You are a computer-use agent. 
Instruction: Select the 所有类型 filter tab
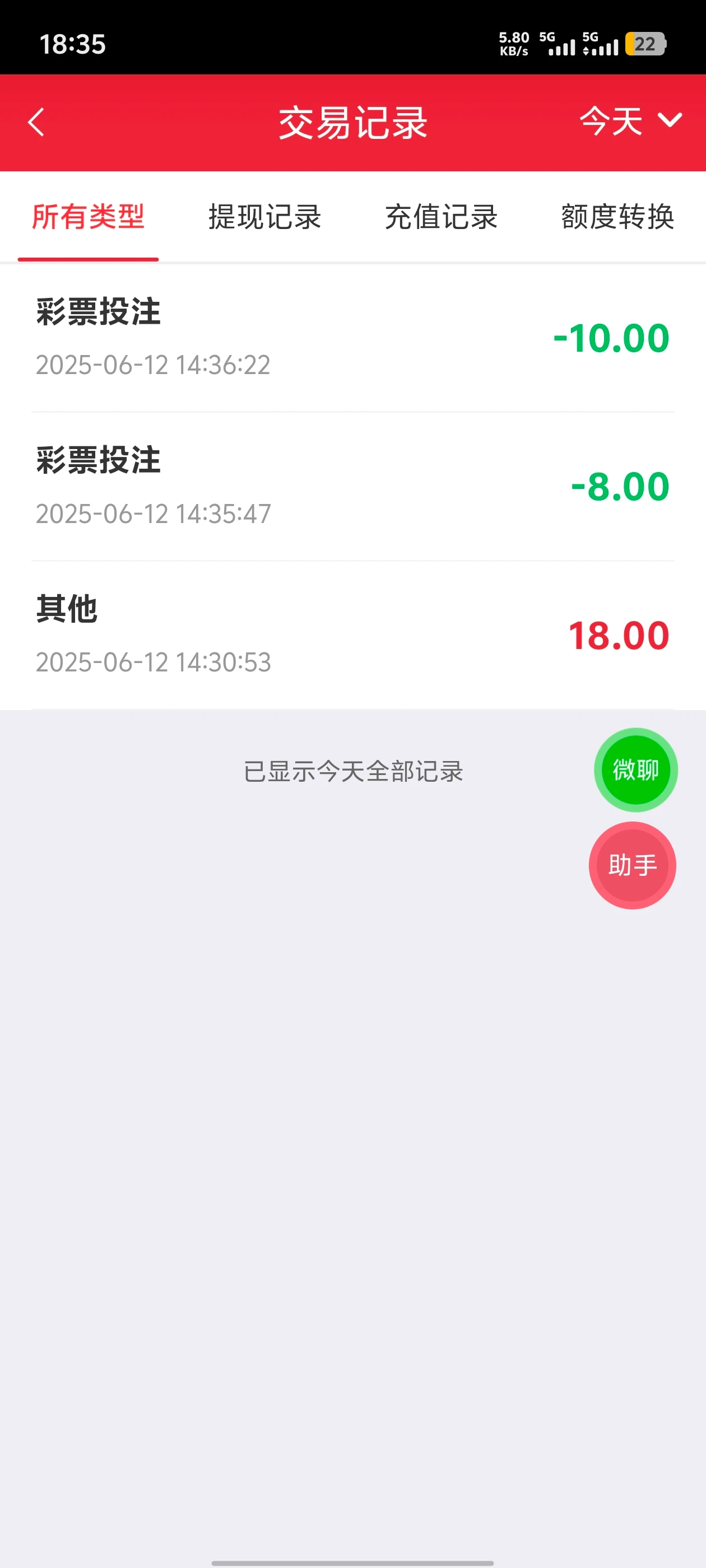(x=89, y=218)
